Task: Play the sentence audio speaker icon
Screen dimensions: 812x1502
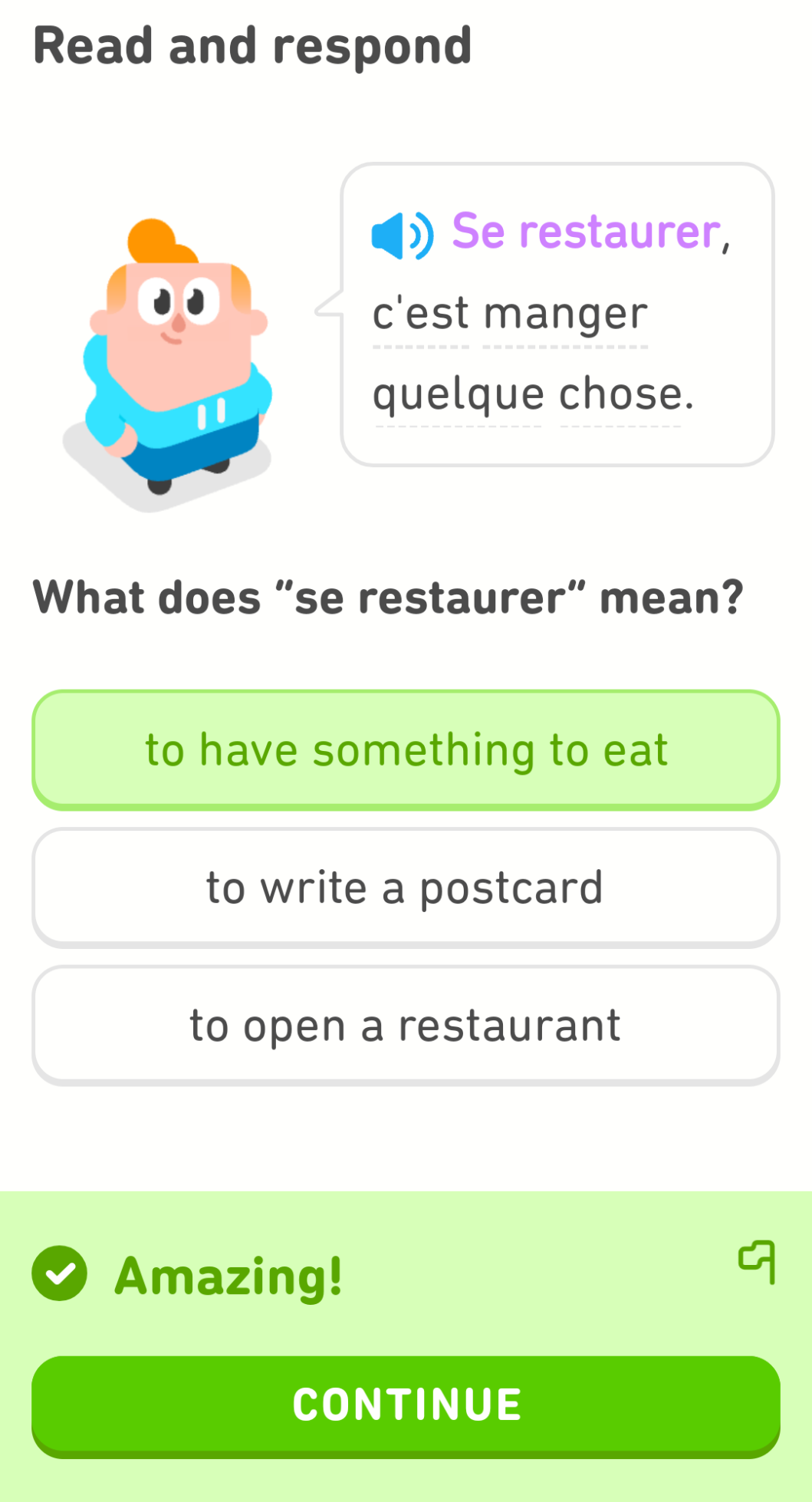Action: [x=403, y=235]
